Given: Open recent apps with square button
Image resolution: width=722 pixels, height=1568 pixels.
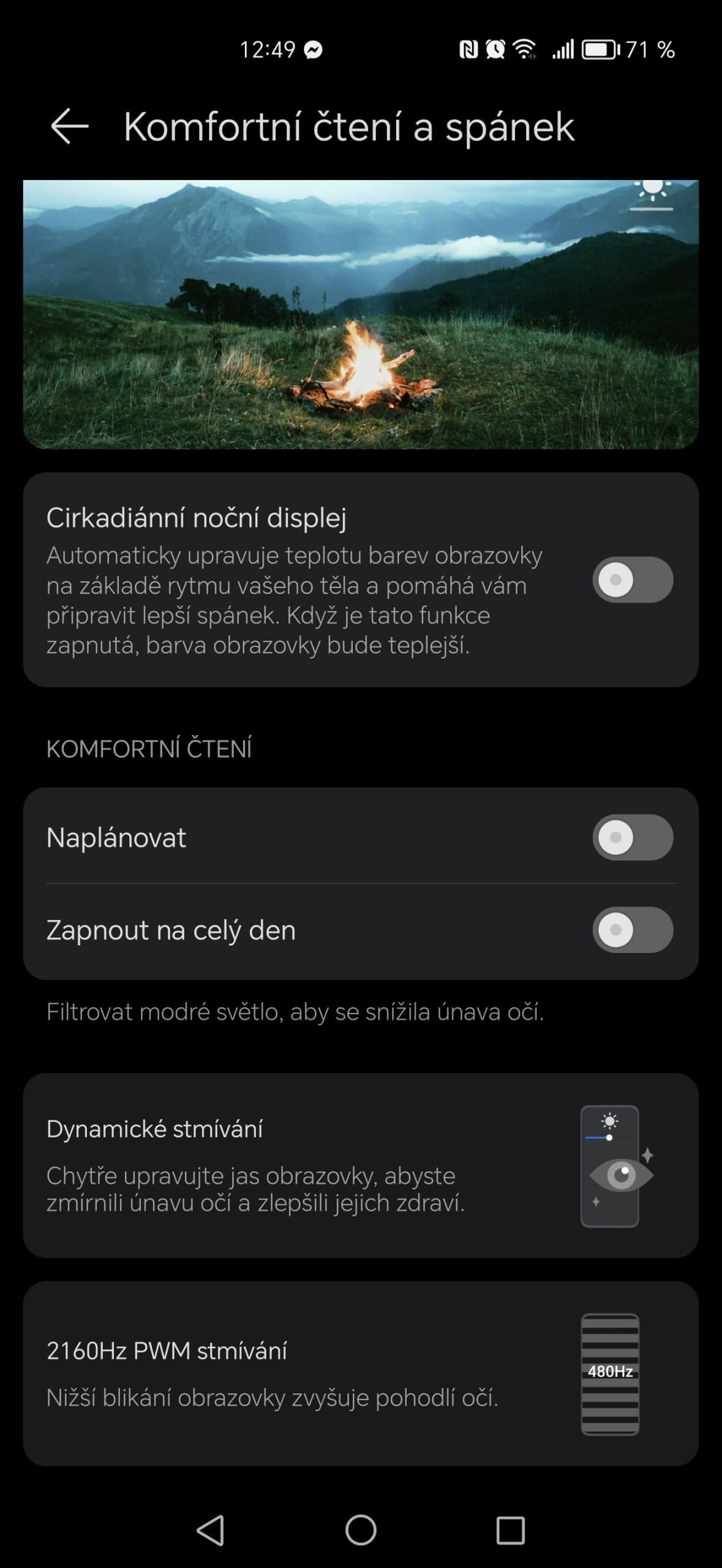Looking at the screenshot, I should pyautogui.click(x=510, y=1530).
